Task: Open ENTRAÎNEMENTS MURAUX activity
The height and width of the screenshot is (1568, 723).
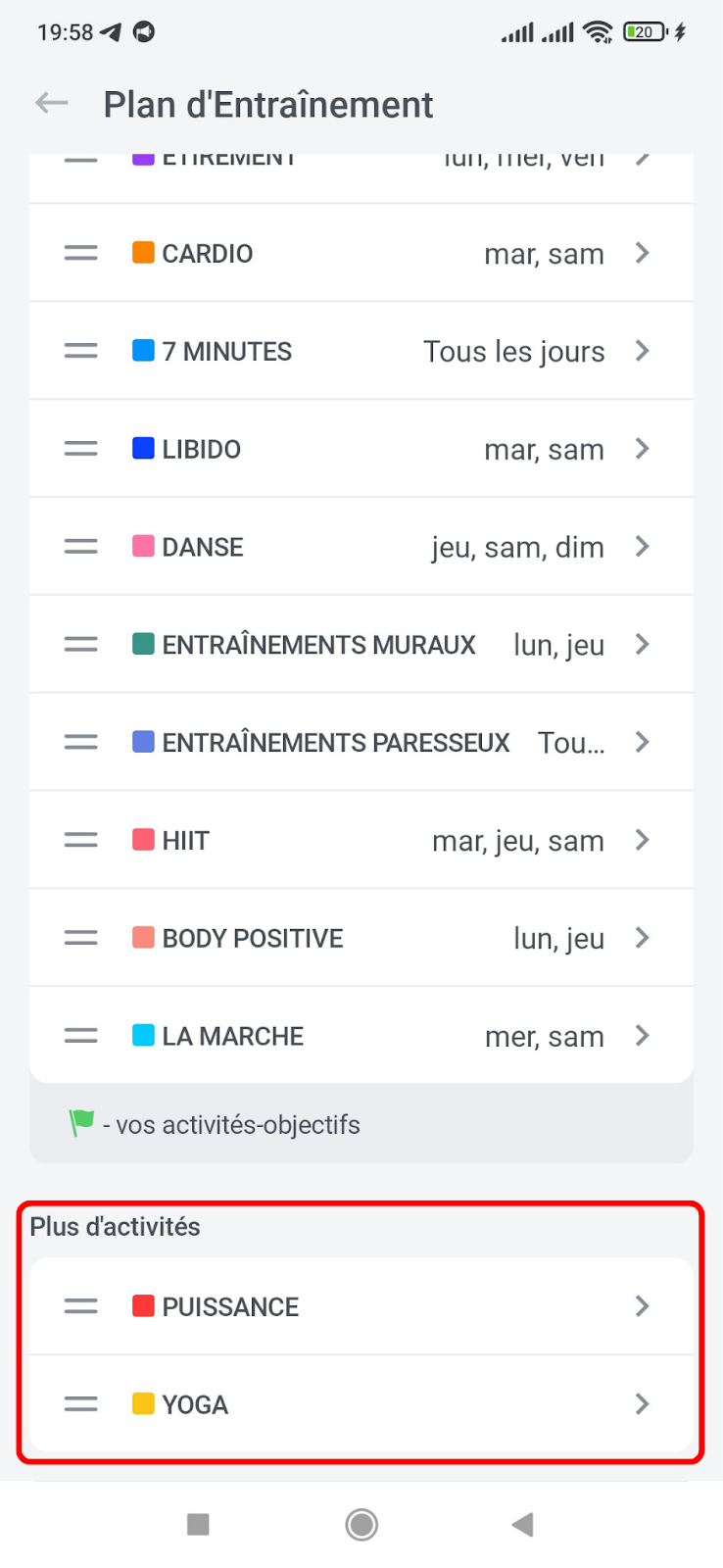Action: (361, 645)
